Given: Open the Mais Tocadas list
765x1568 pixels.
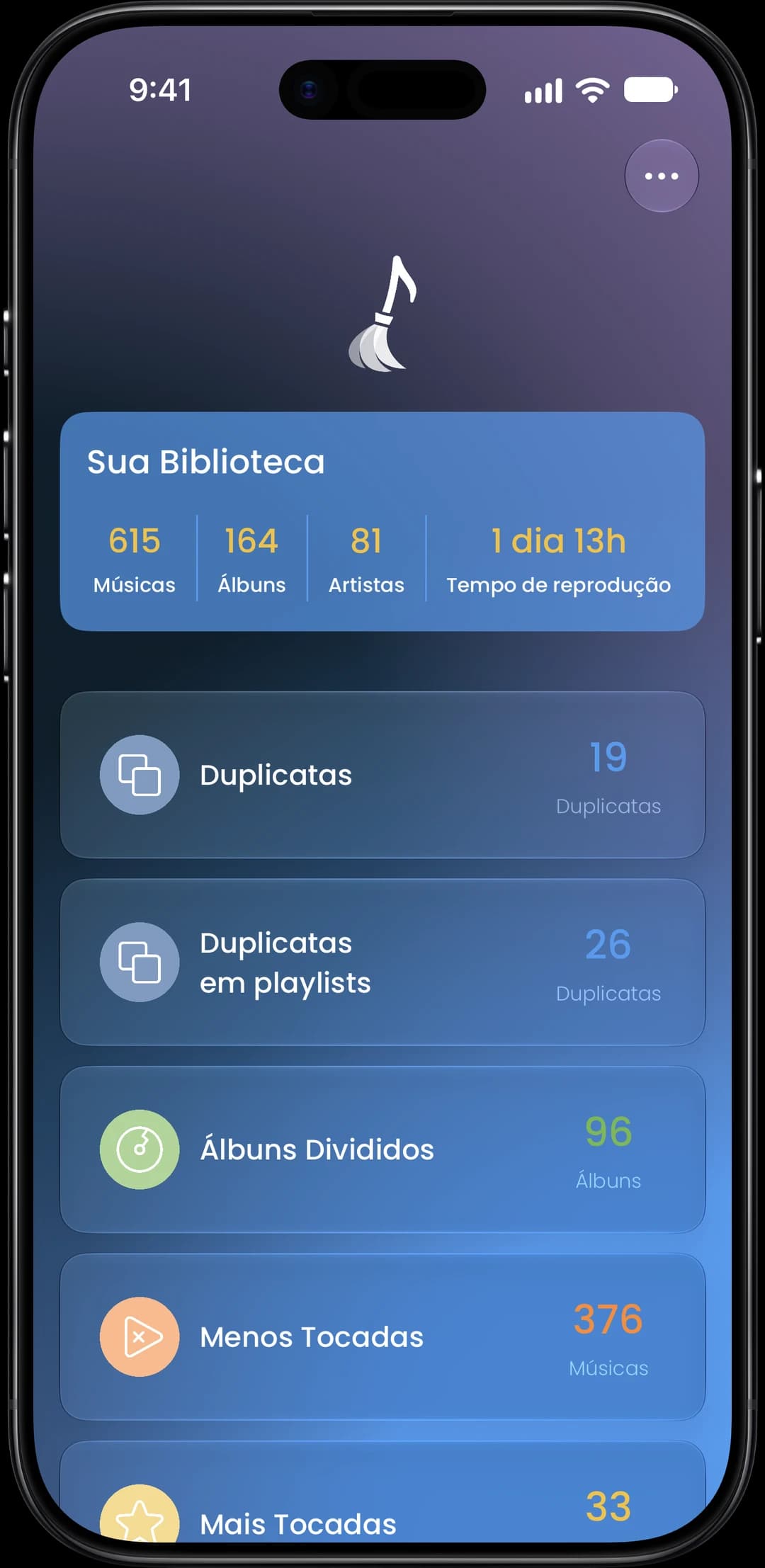Looking at the screenshot, I should pyautogui.click(x=382, y=1493).
